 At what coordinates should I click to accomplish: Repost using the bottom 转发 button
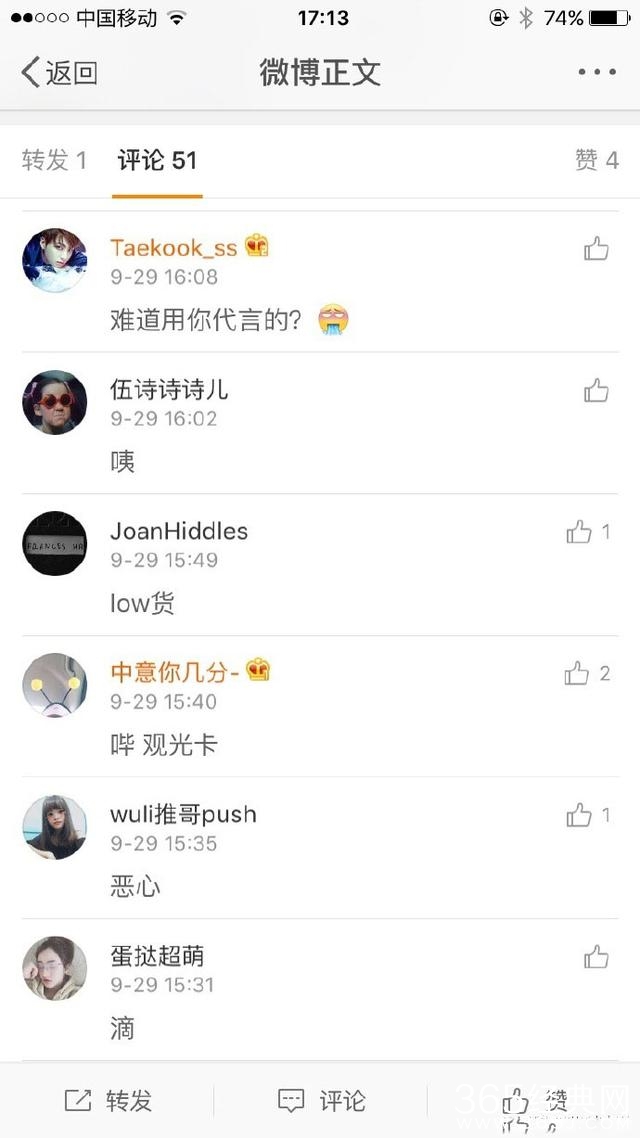pyautogui.click(x=108, y=1101)
